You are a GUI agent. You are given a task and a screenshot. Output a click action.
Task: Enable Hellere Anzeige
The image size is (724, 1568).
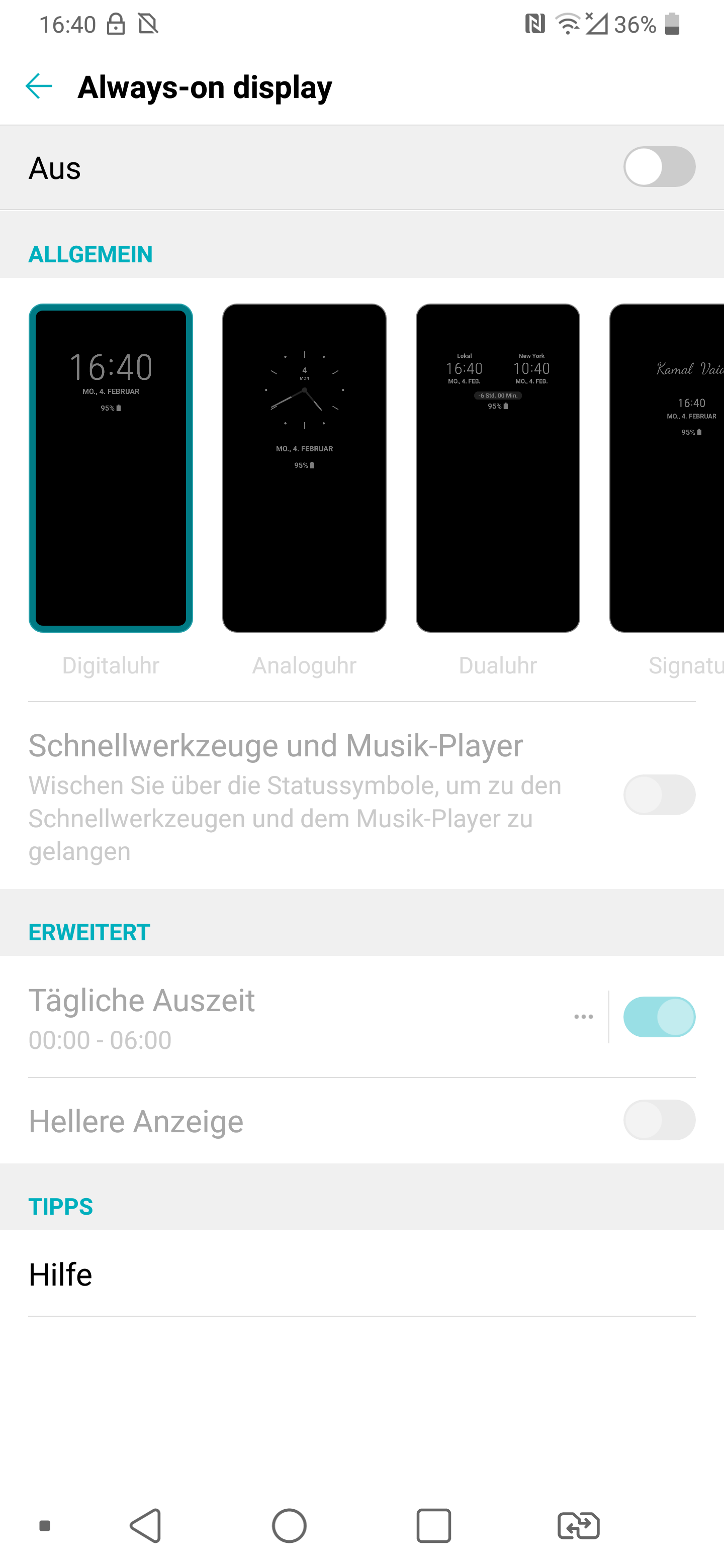659,1120
